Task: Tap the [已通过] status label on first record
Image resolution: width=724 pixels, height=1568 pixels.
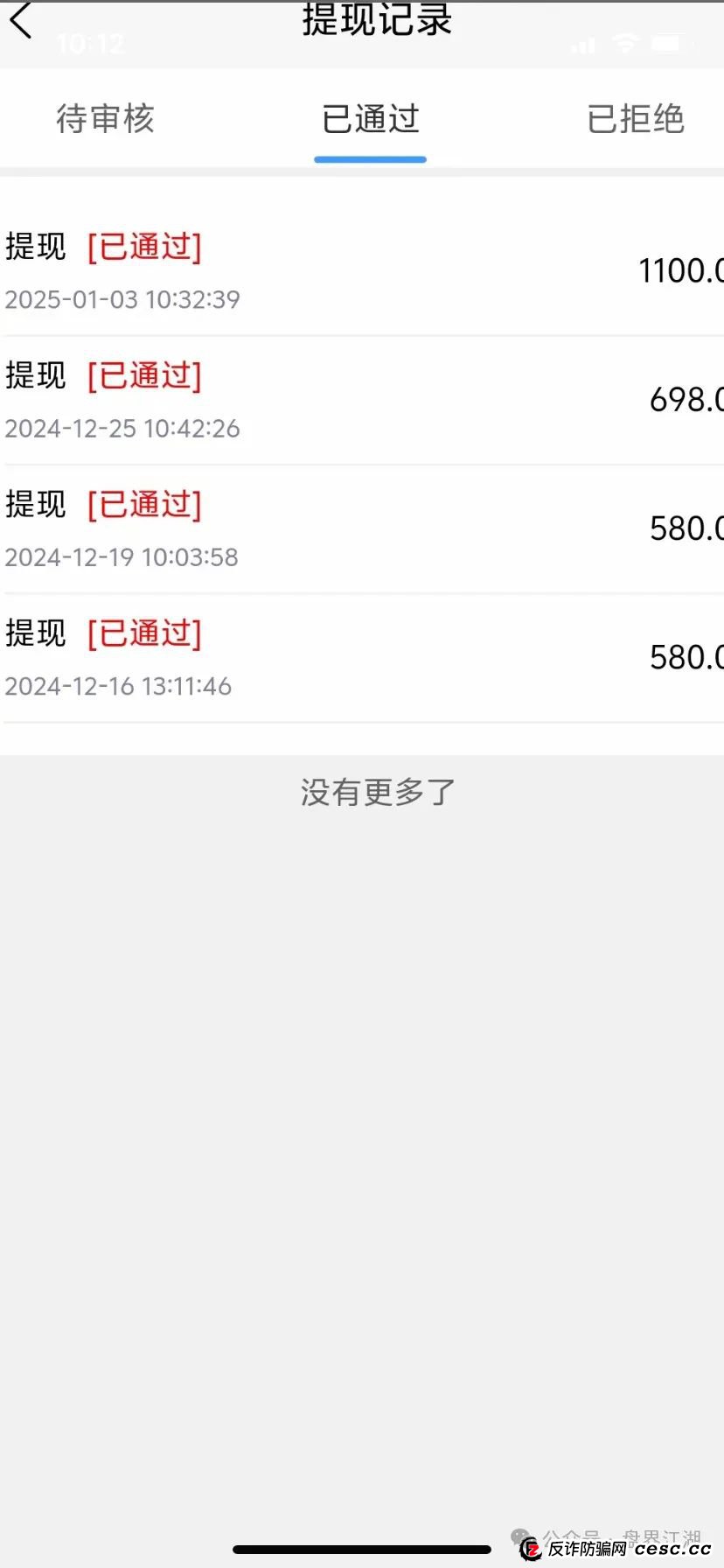Action: pyautogui.click(x=145, y=248)
